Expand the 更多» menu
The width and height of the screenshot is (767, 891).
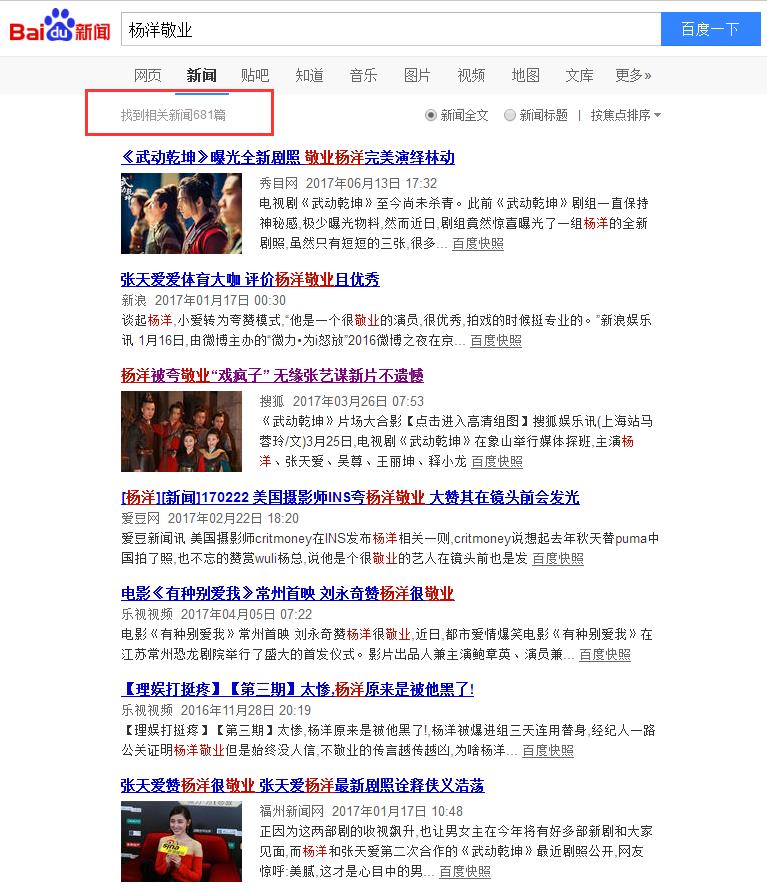coord(633,75)
